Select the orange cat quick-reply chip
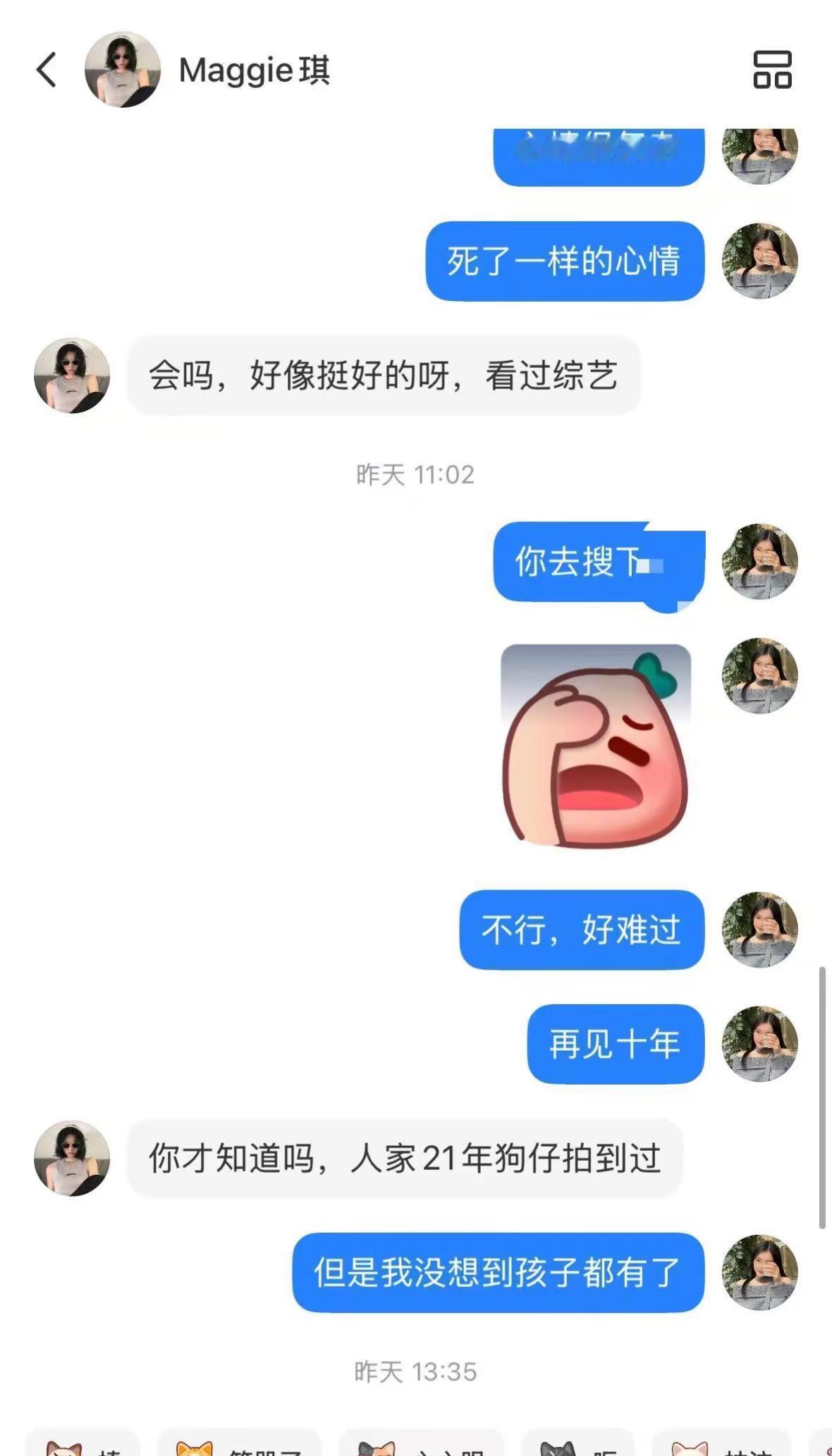 pyautogui.click(x=240, y=1443)
